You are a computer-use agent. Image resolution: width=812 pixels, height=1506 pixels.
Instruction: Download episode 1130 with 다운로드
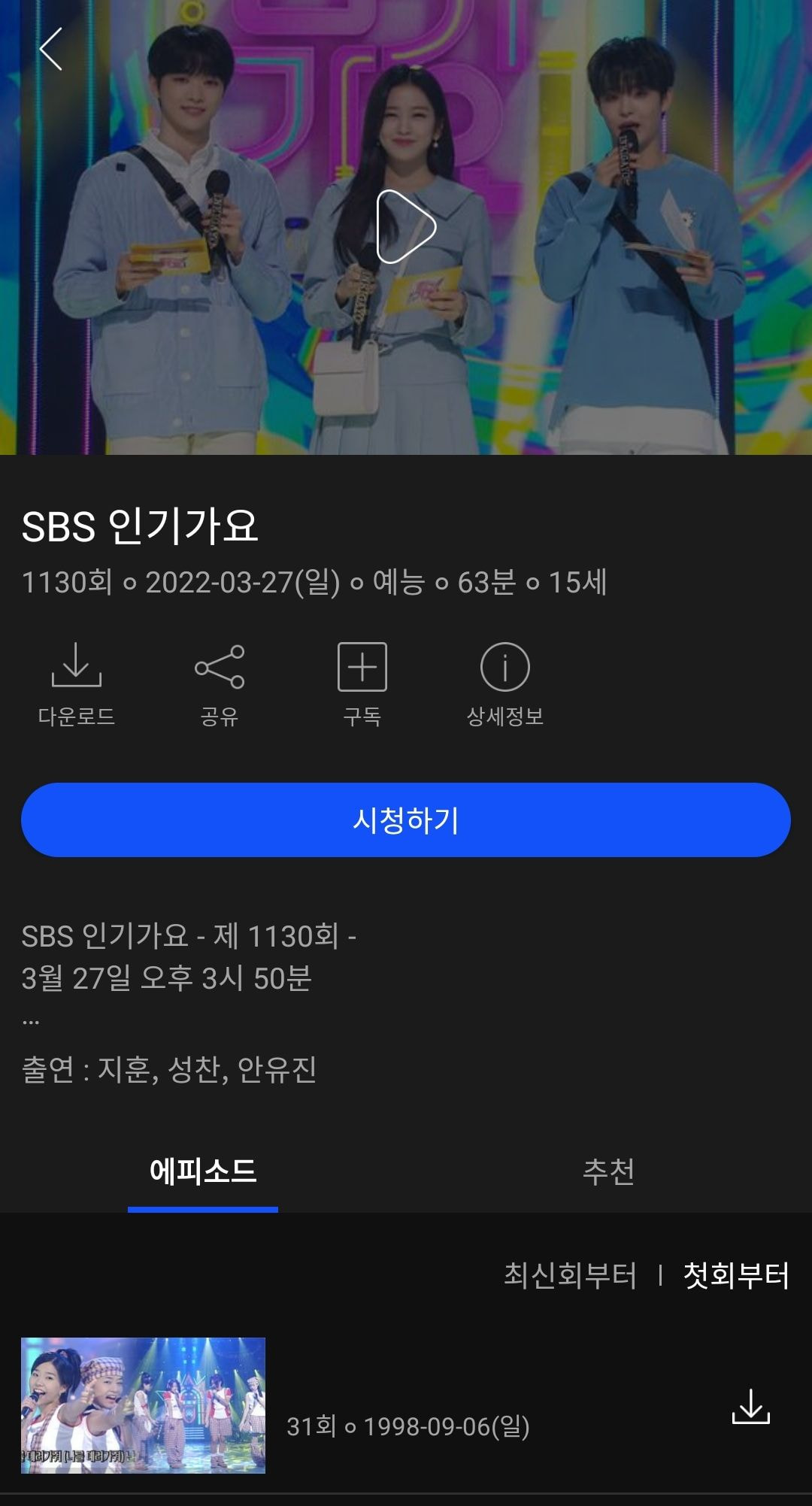pyautogui.click(x=76, y=683)
